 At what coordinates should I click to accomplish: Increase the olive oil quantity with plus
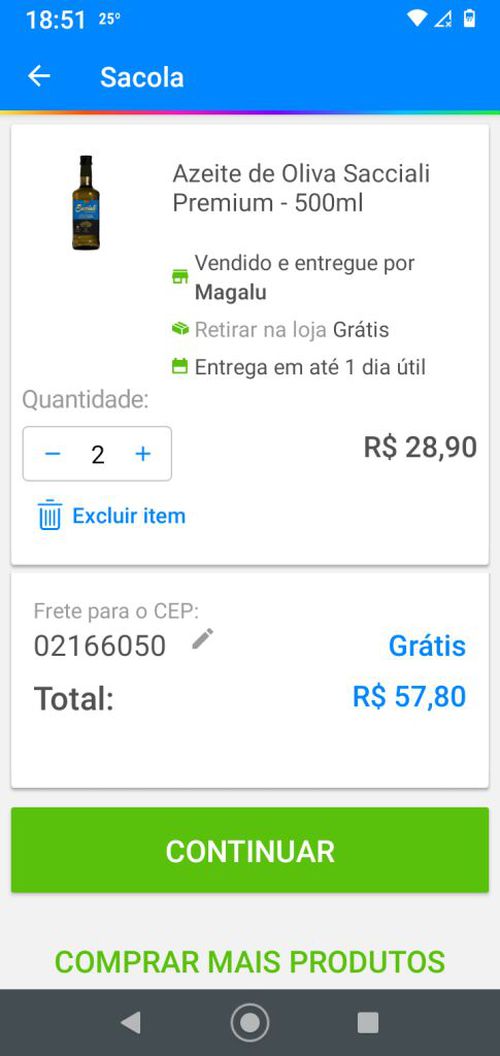[143, 454]
